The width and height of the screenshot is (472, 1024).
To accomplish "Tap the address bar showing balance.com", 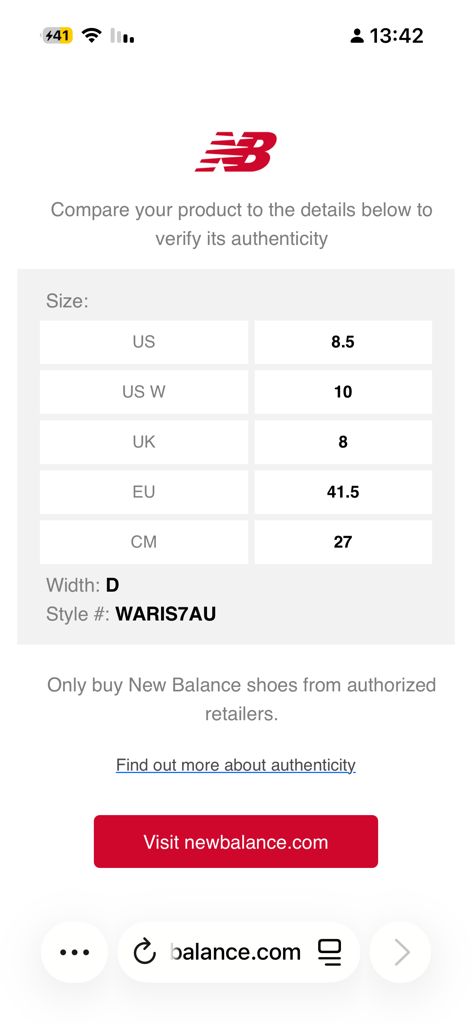I will tap(238, 952).
